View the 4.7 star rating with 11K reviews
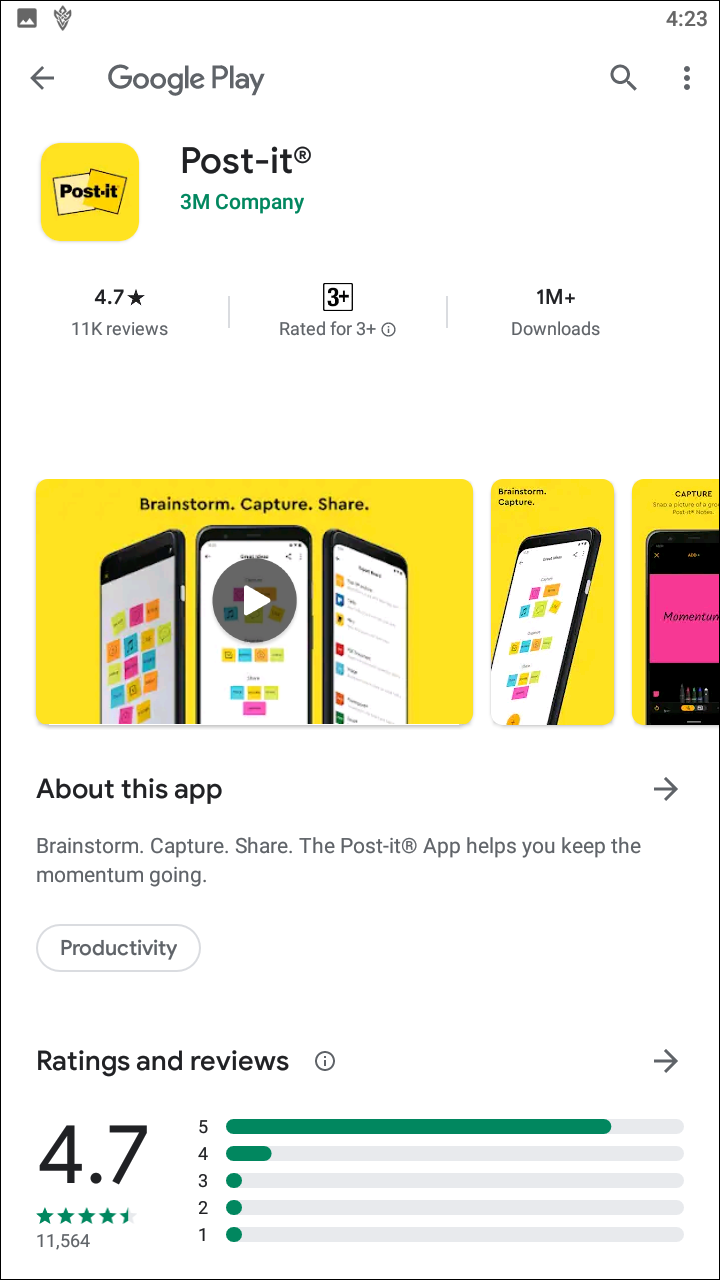 [x=120, y=312]
